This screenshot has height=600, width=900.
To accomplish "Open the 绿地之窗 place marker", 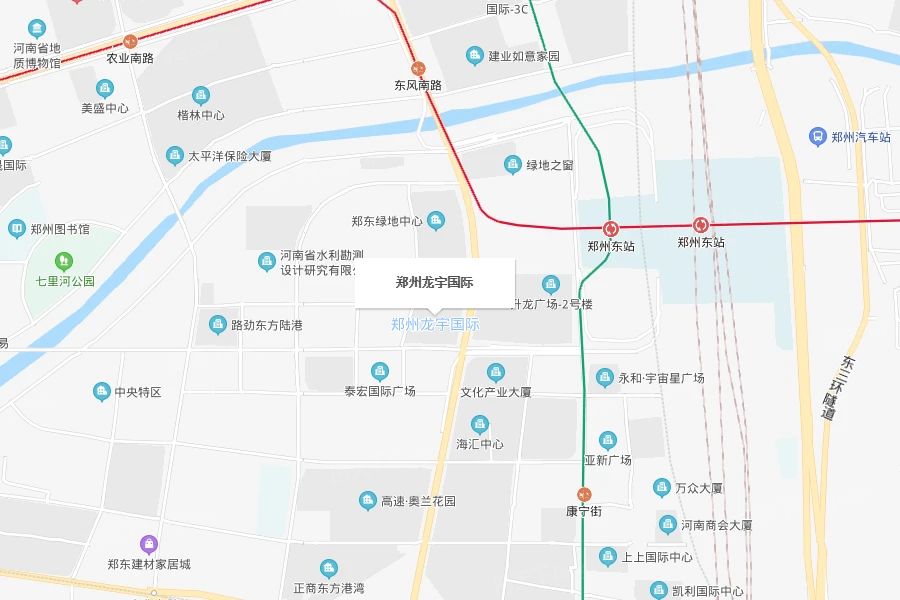I will [513, 165].
